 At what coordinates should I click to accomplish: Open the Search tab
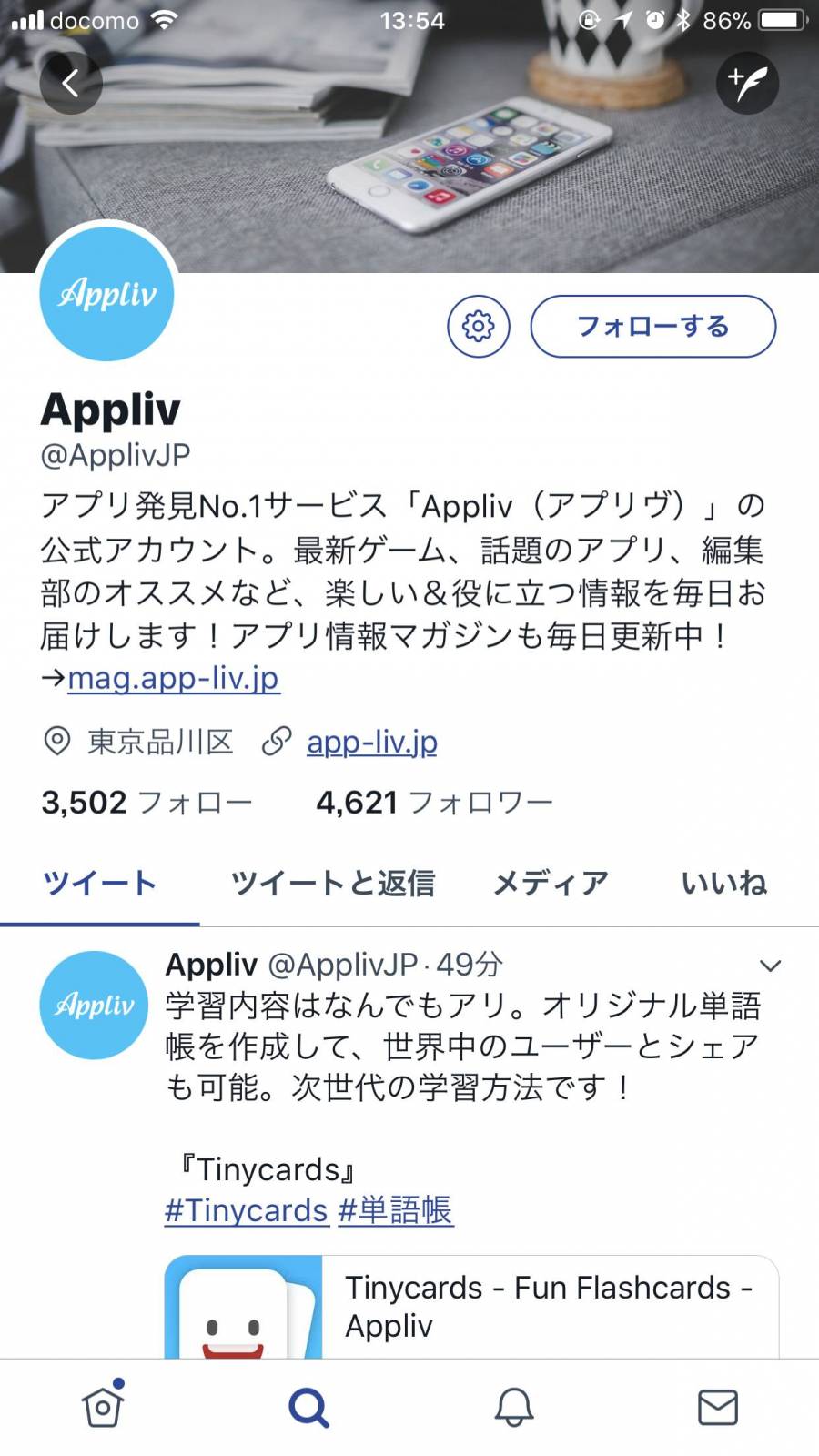(x=308, y=1408)
